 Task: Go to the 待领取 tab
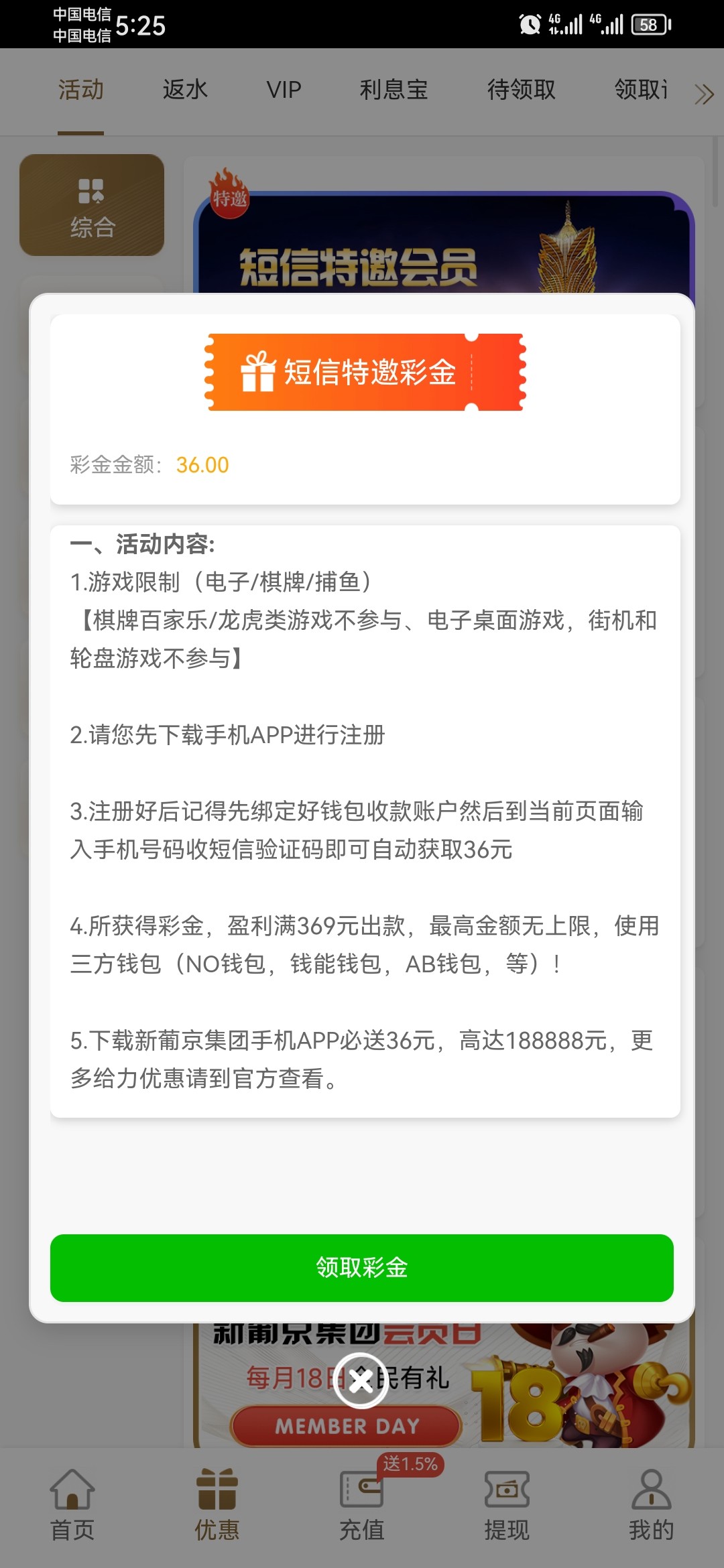point(521,90)
